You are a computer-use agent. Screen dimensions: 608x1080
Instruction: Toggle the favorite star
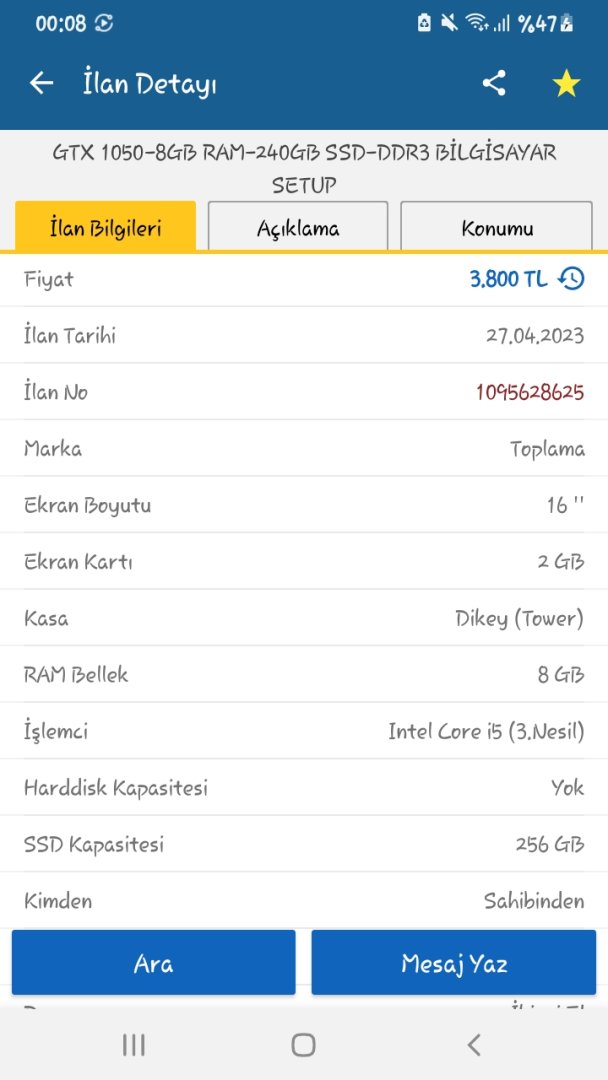pos(566,84)
